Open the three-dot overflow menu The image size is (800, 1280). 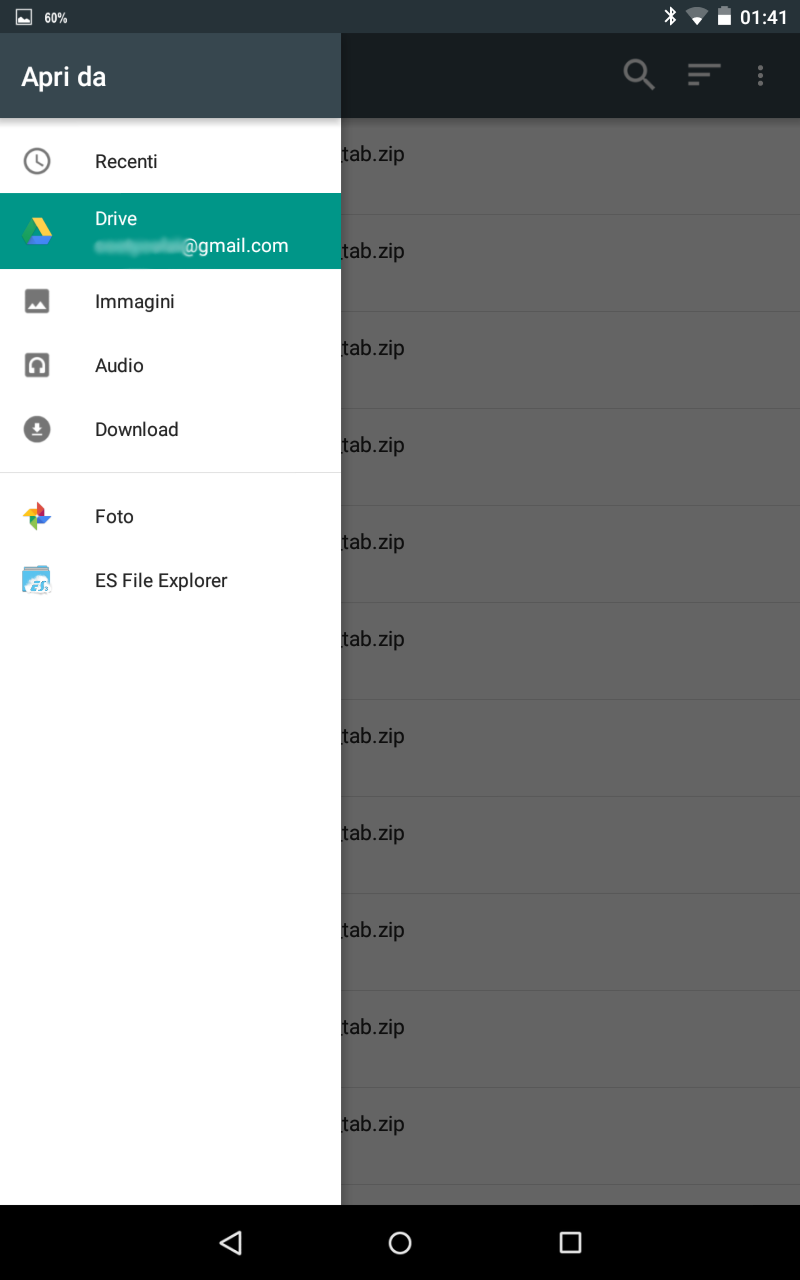(x=761, y=75)
